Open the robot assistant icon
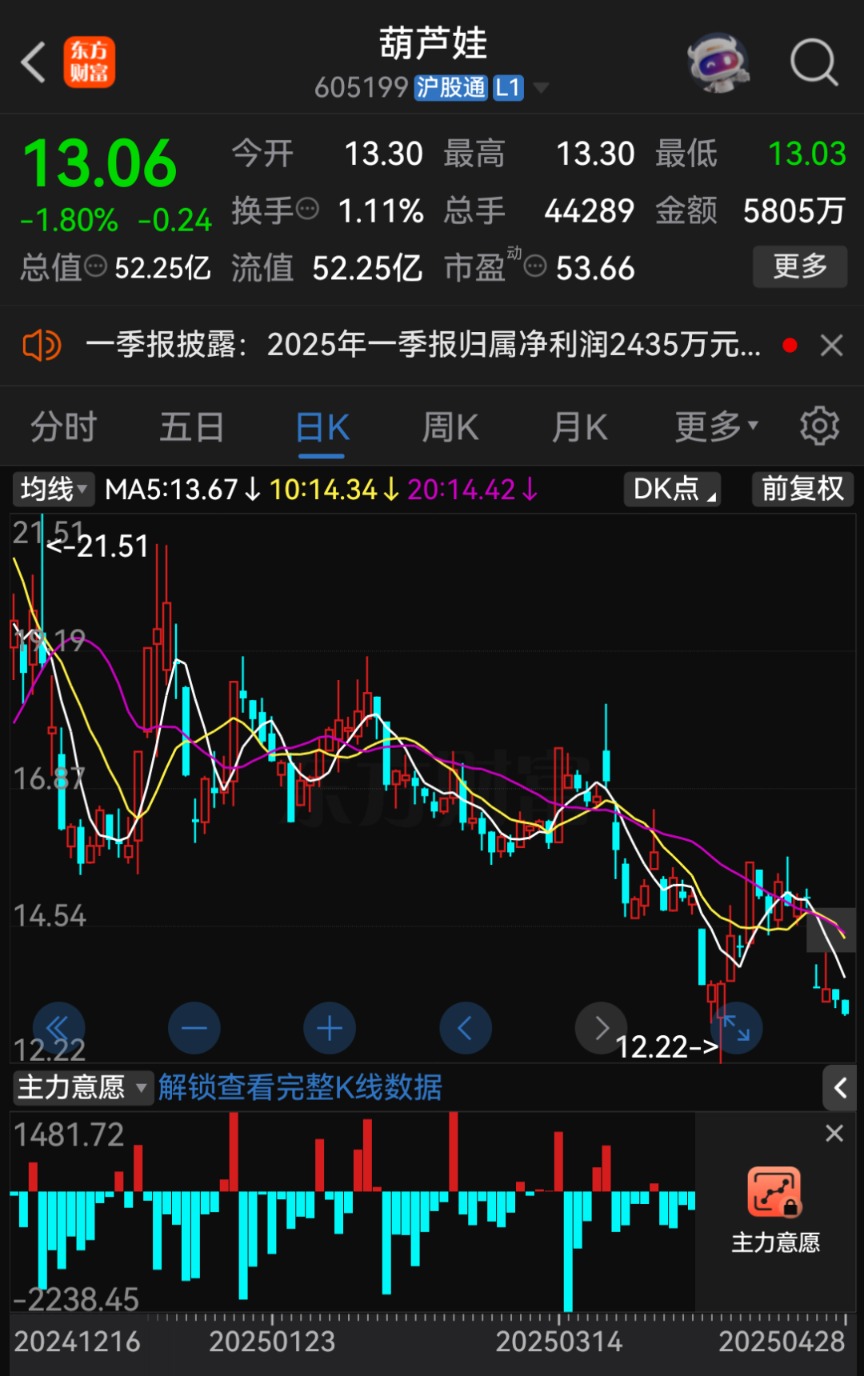 point(718,63)
